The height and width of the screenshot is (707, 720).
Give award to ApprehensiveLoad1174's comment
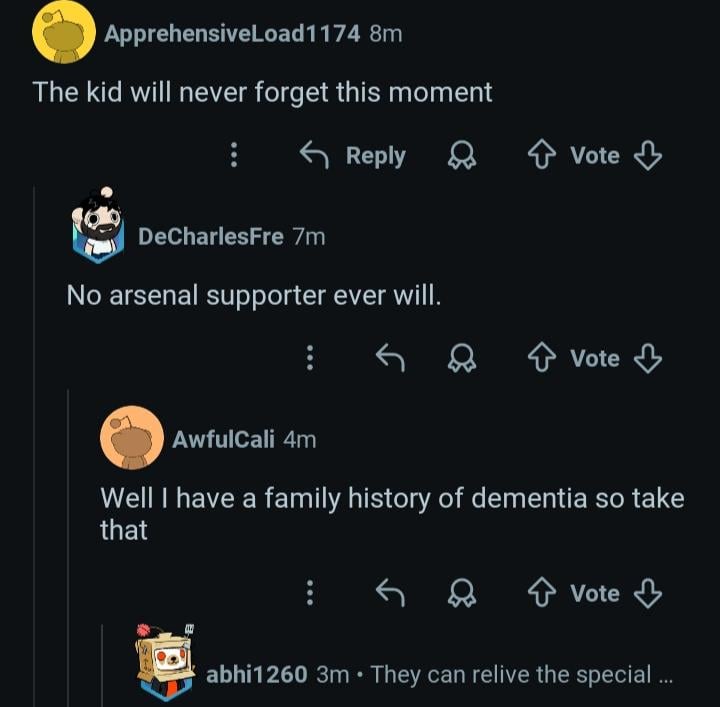tap(461, 156)
